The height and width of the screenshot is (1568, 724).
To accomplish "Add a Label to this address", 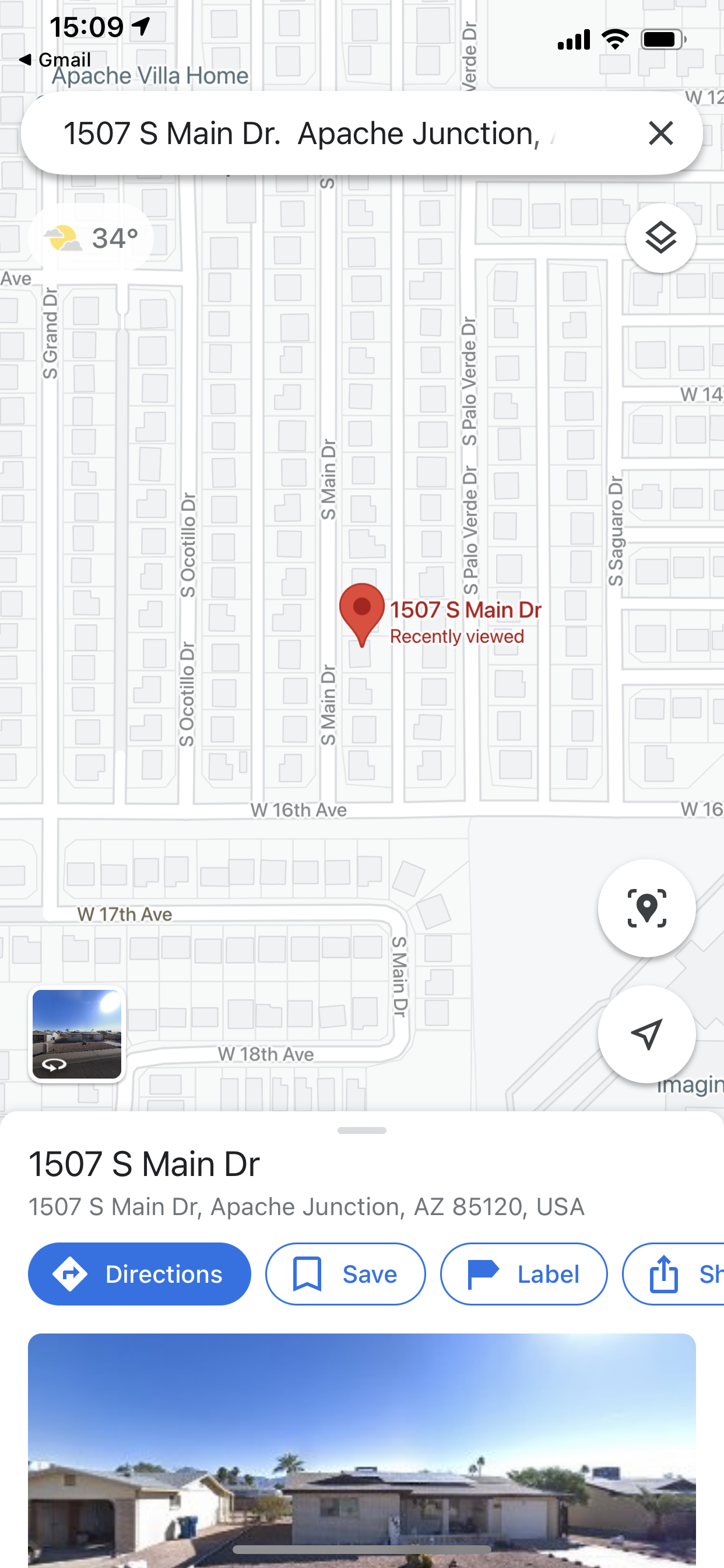I will [x=523, y=1274].
